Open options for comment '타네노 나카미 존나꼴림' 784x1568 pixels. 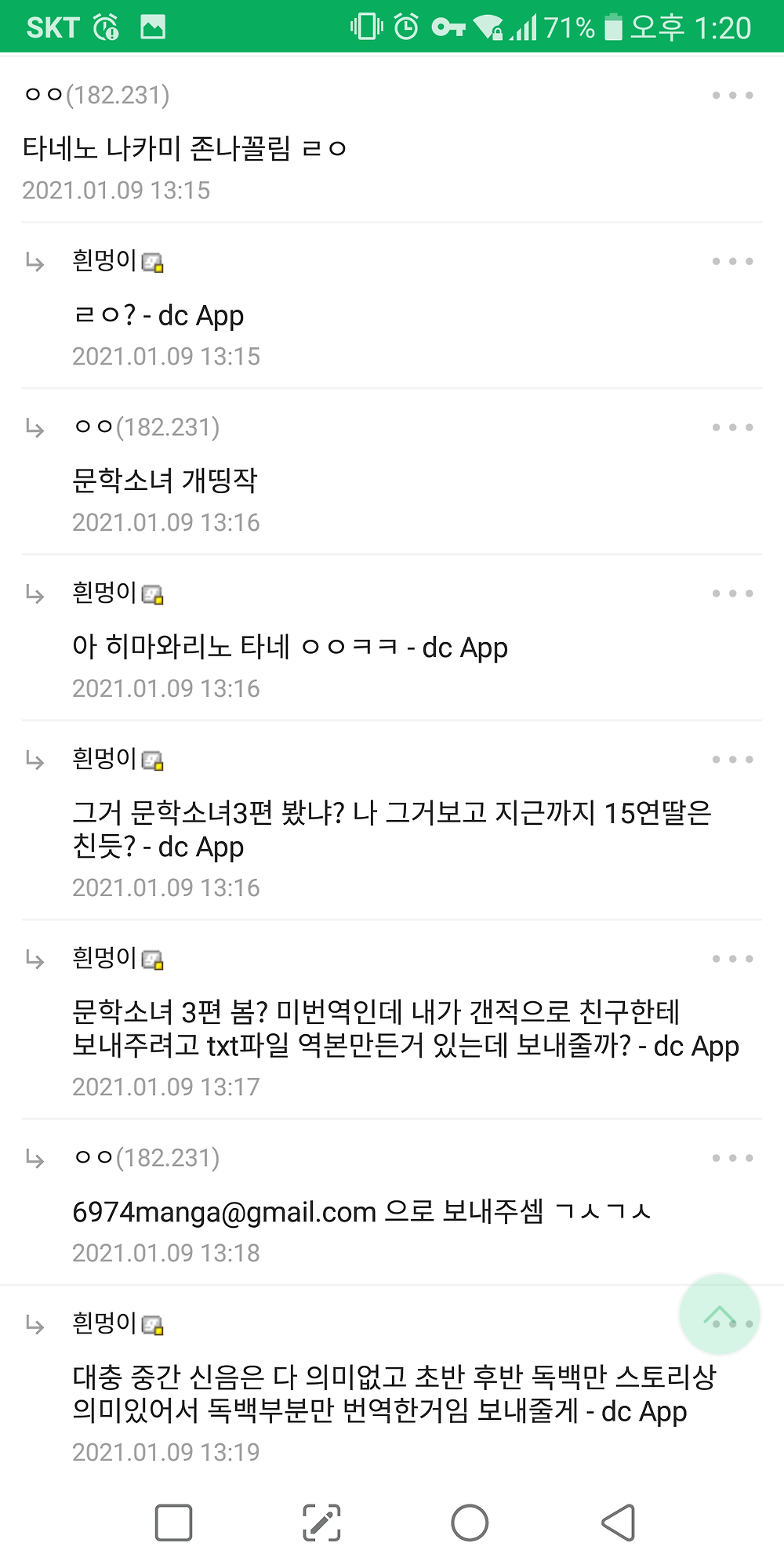[x=732, y=96]
